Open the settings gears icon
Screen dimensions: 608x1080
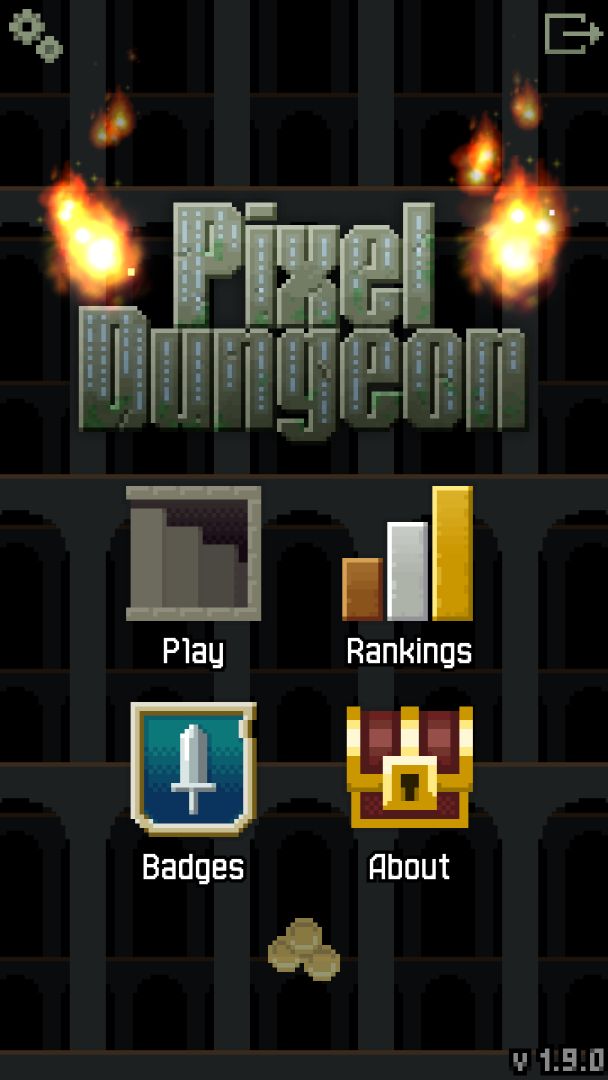point(35,35)
